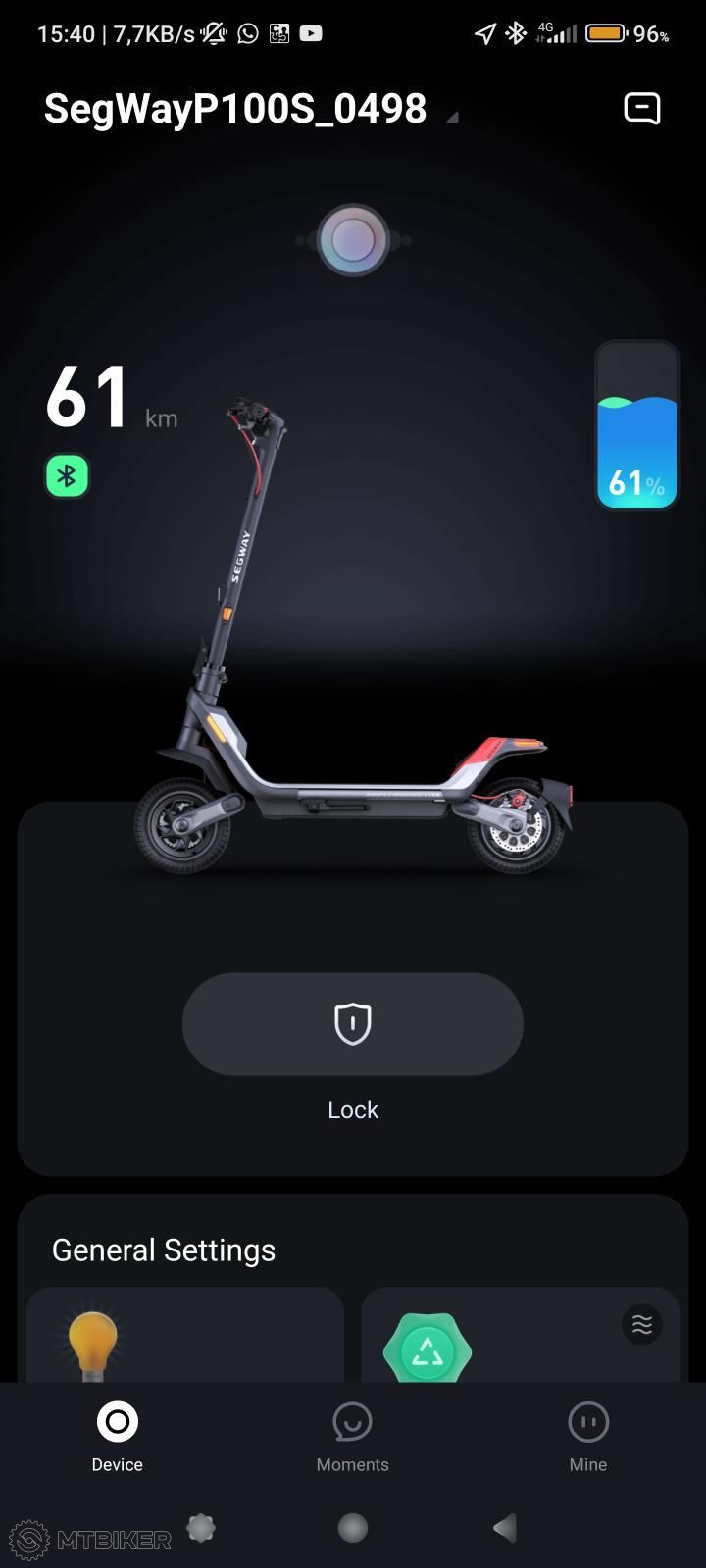
Task: Tap the green Bluetooth connection badge
Action: (67, 476)
